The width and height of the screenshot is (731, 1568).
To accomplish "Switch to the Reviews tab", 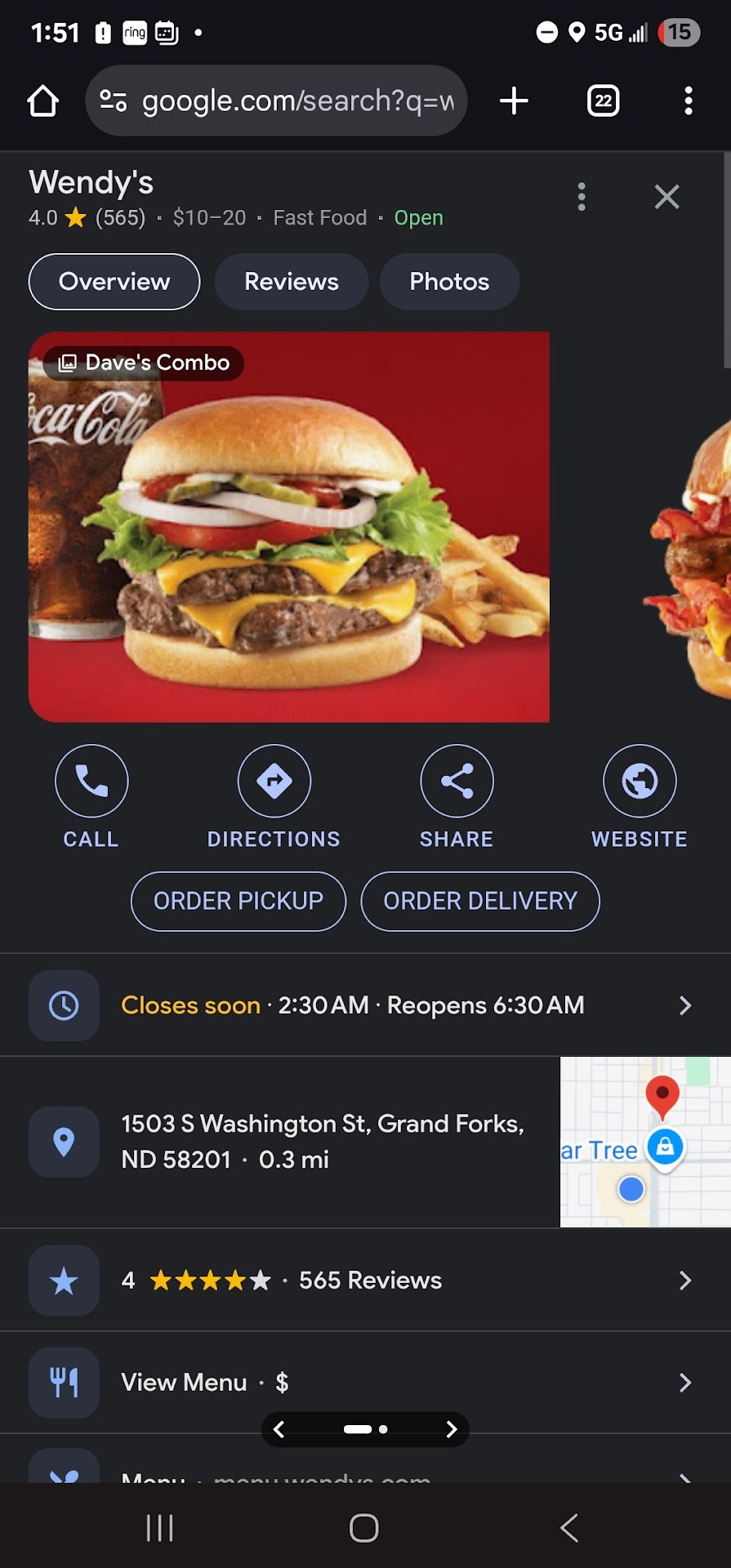I will 291,282.
